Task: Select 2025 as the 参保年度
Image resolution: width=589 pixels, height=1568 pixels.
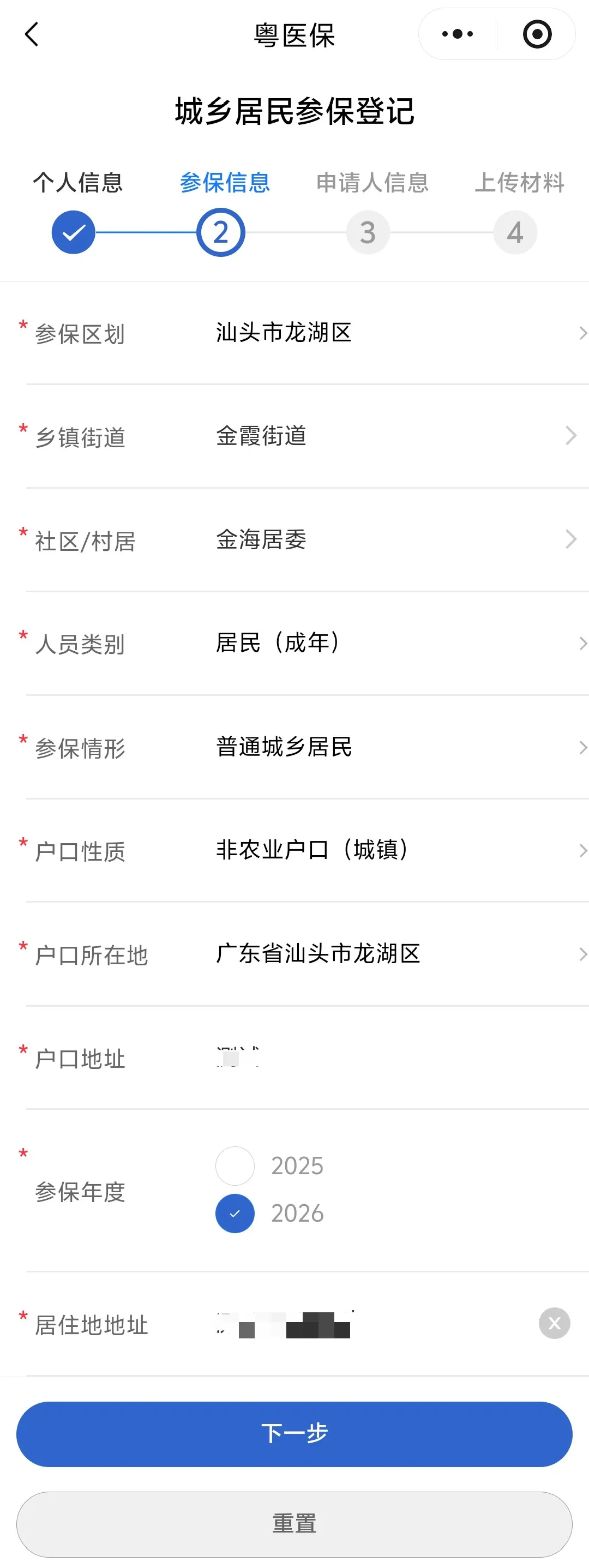Action: 235,1166
